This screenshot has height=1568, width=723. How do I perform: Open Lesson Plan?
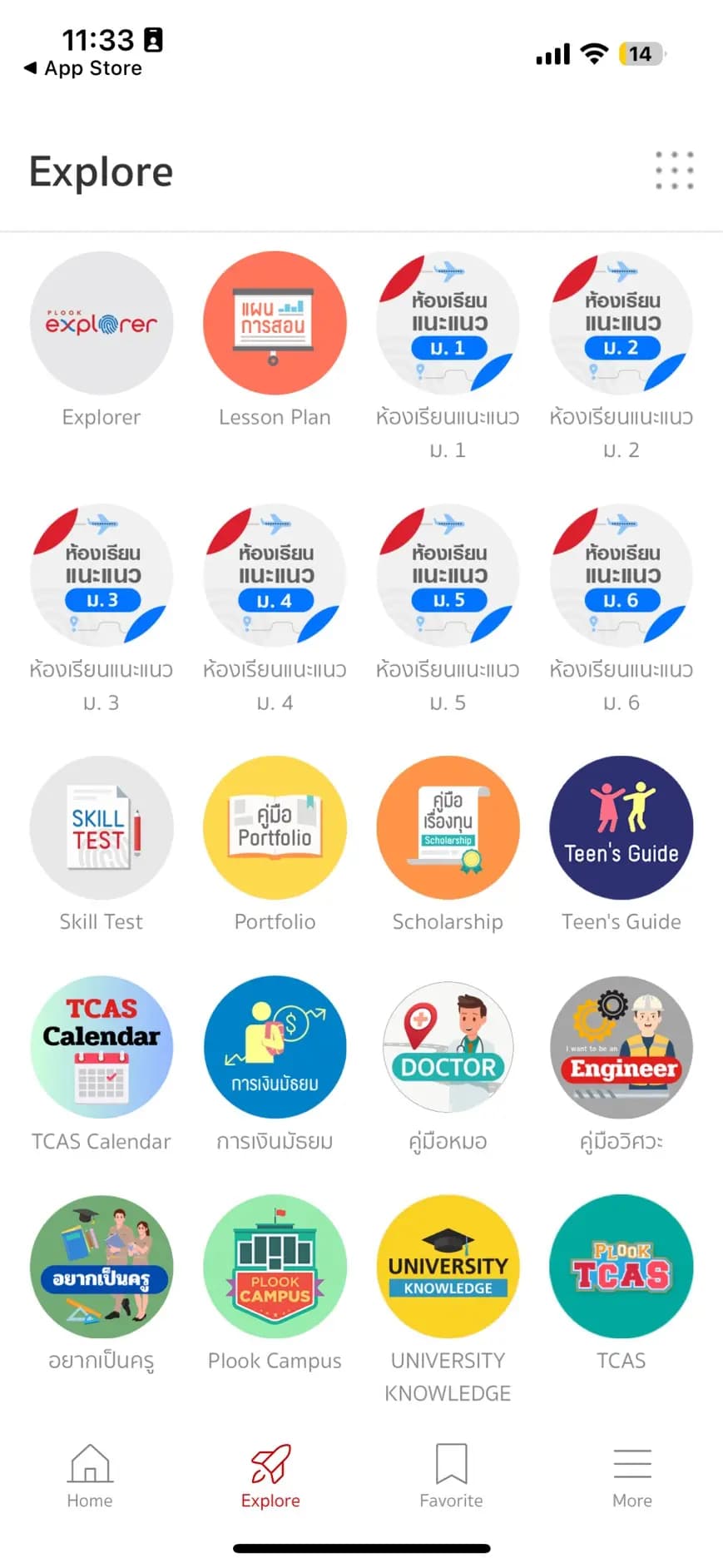[275, 324]
